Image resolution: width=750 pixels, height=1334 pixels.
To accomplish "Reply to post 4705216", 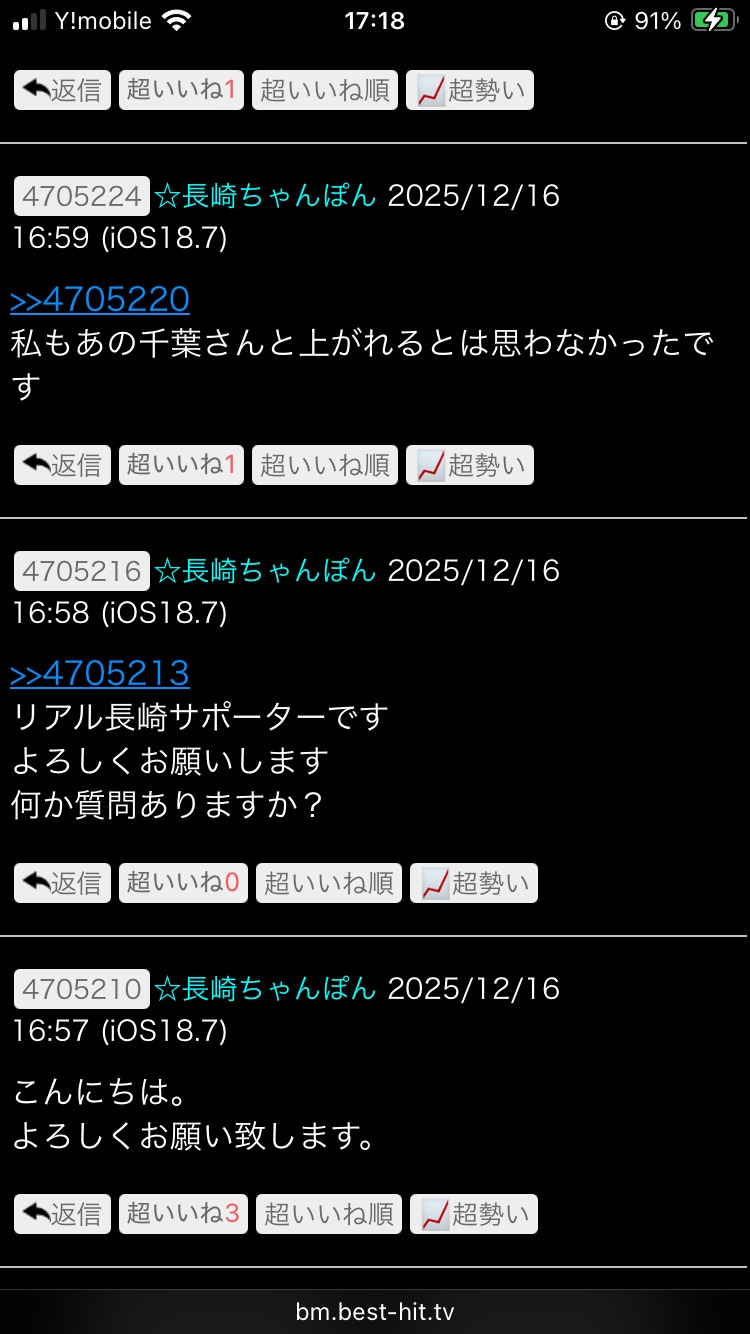I will pos(62,883).
